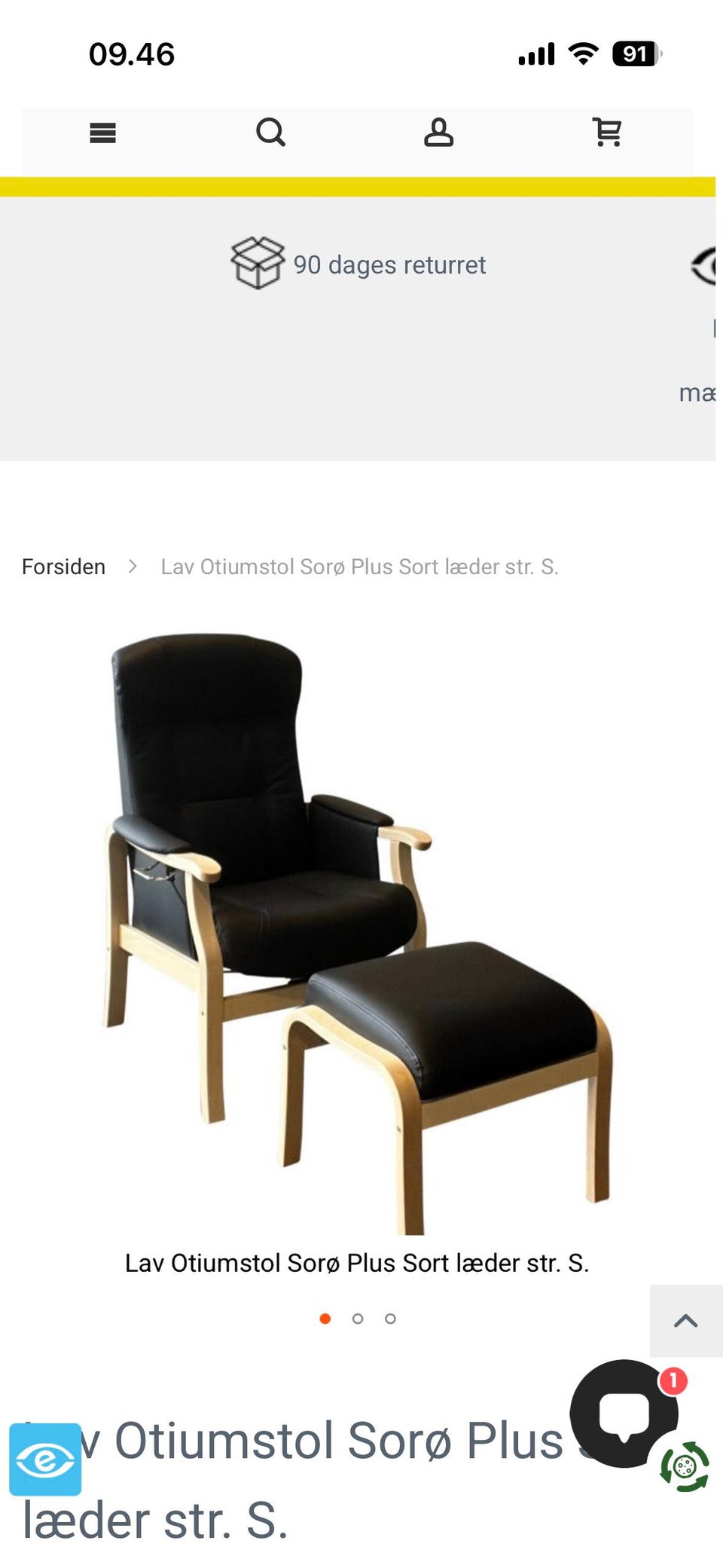Screen dimensions: 723x1568
Task: Open the search magnifier
Action: coord(270,133)
